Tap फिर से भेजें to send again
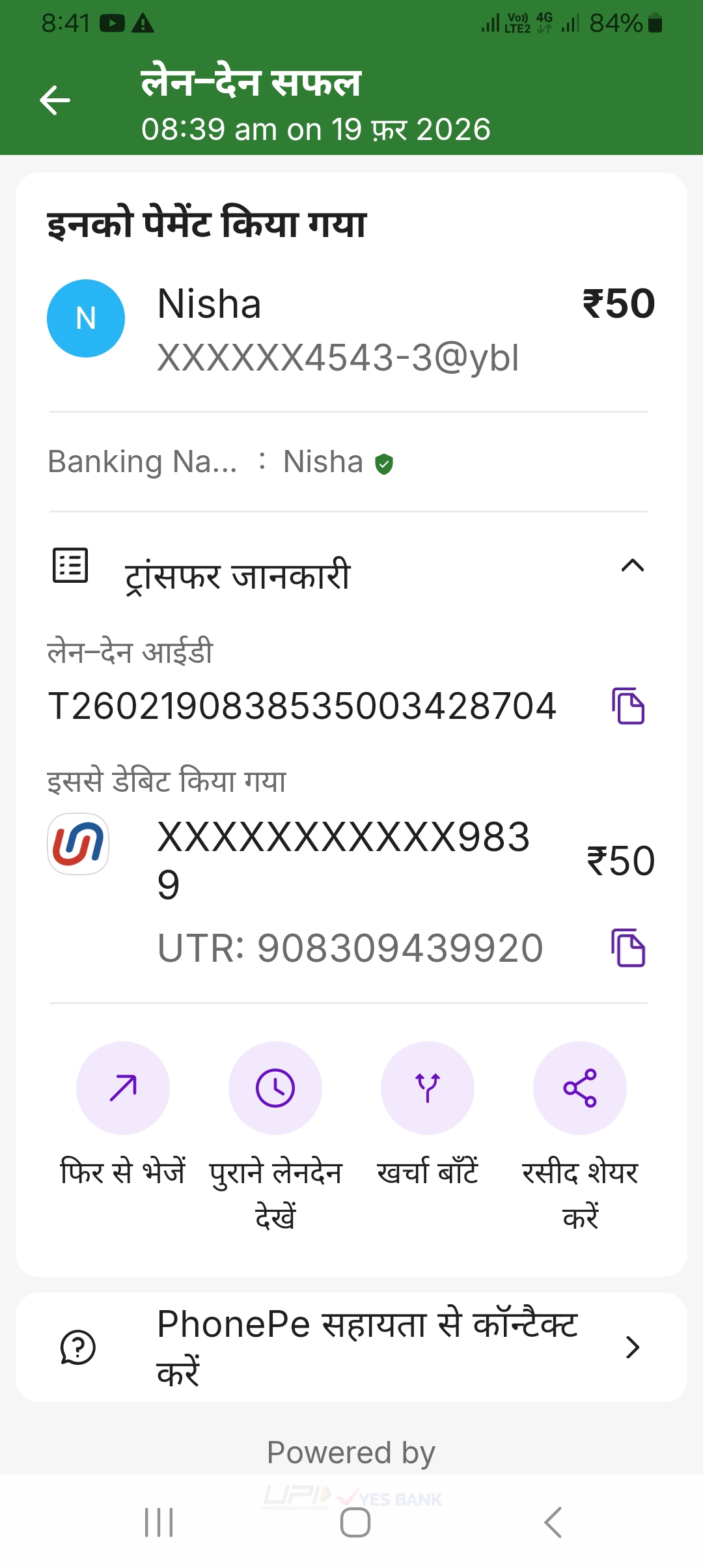703x1568 pixels. [x=123, y=1088]
